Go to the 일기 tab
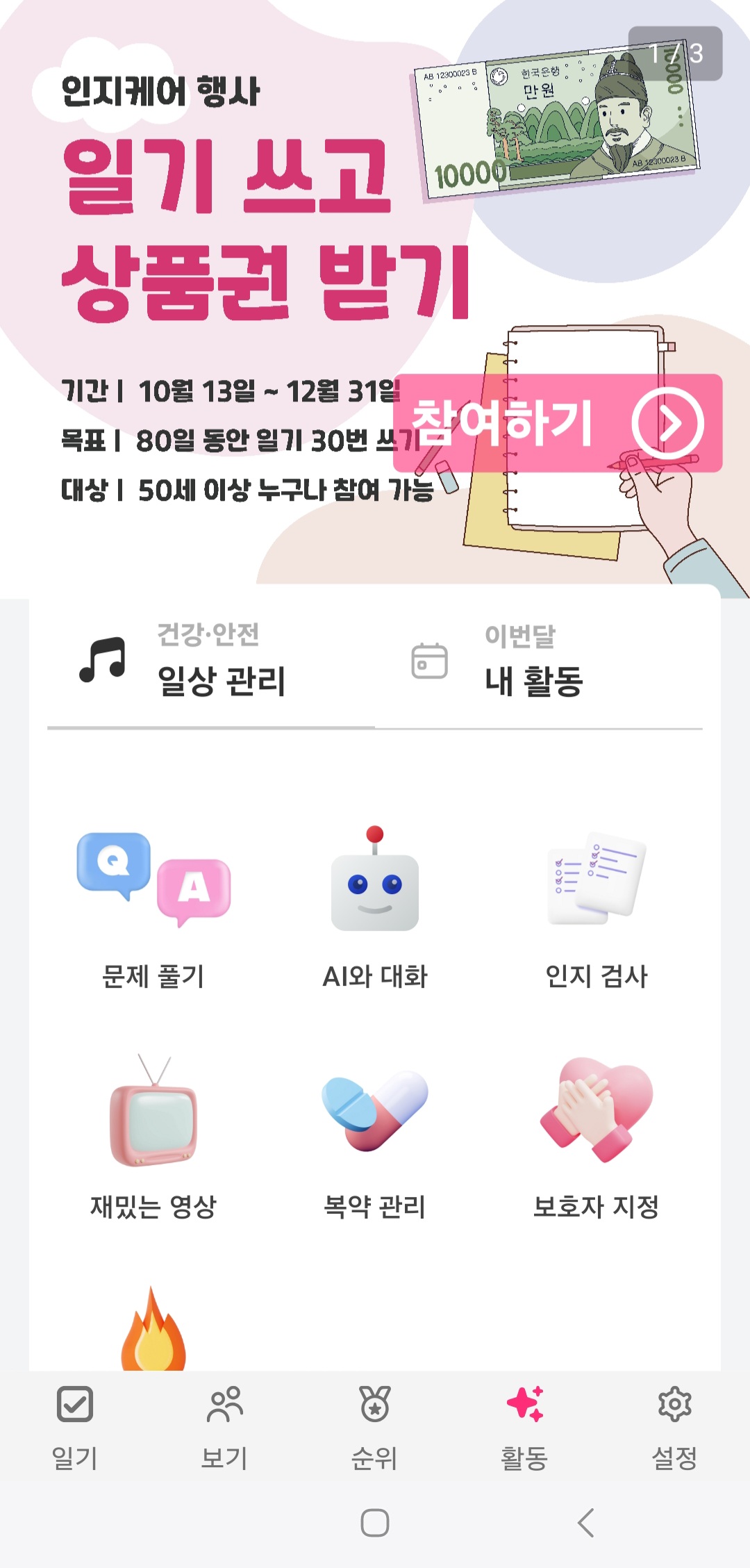The height and width of the screenshot is (1568, 750). coord(75,1428)
